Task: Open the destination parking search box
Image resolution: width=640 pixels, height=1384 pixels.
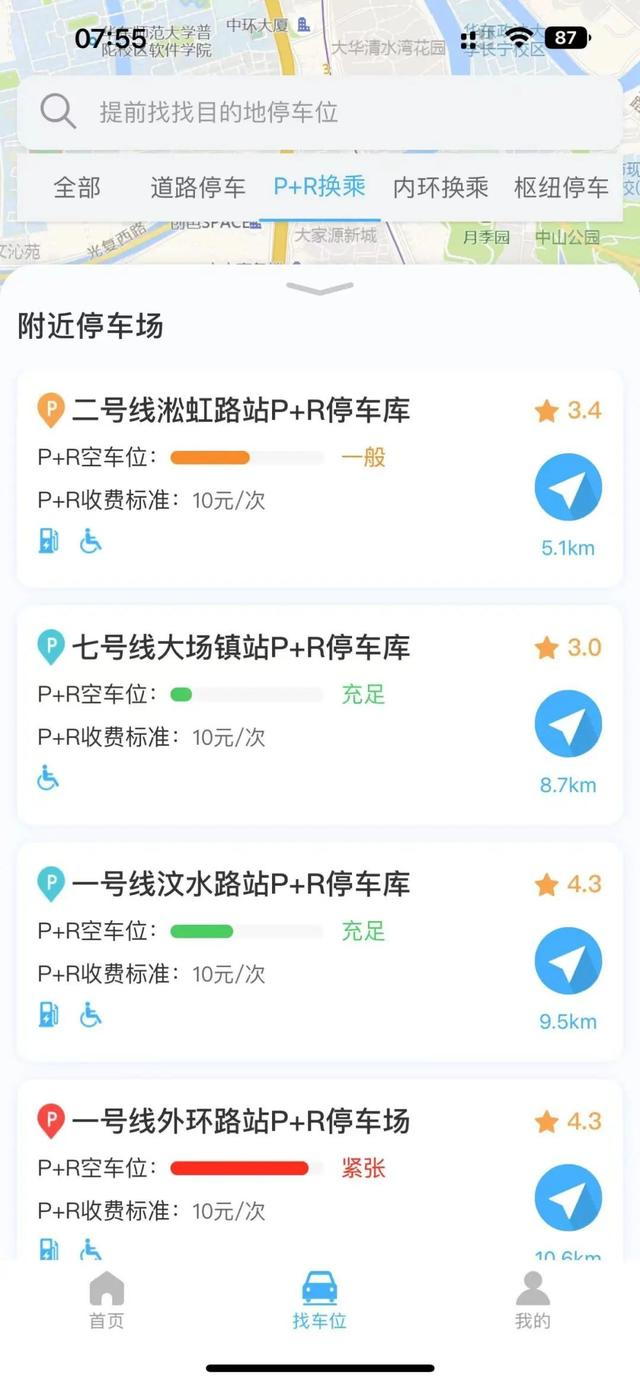Action: [x=320, y=112]
